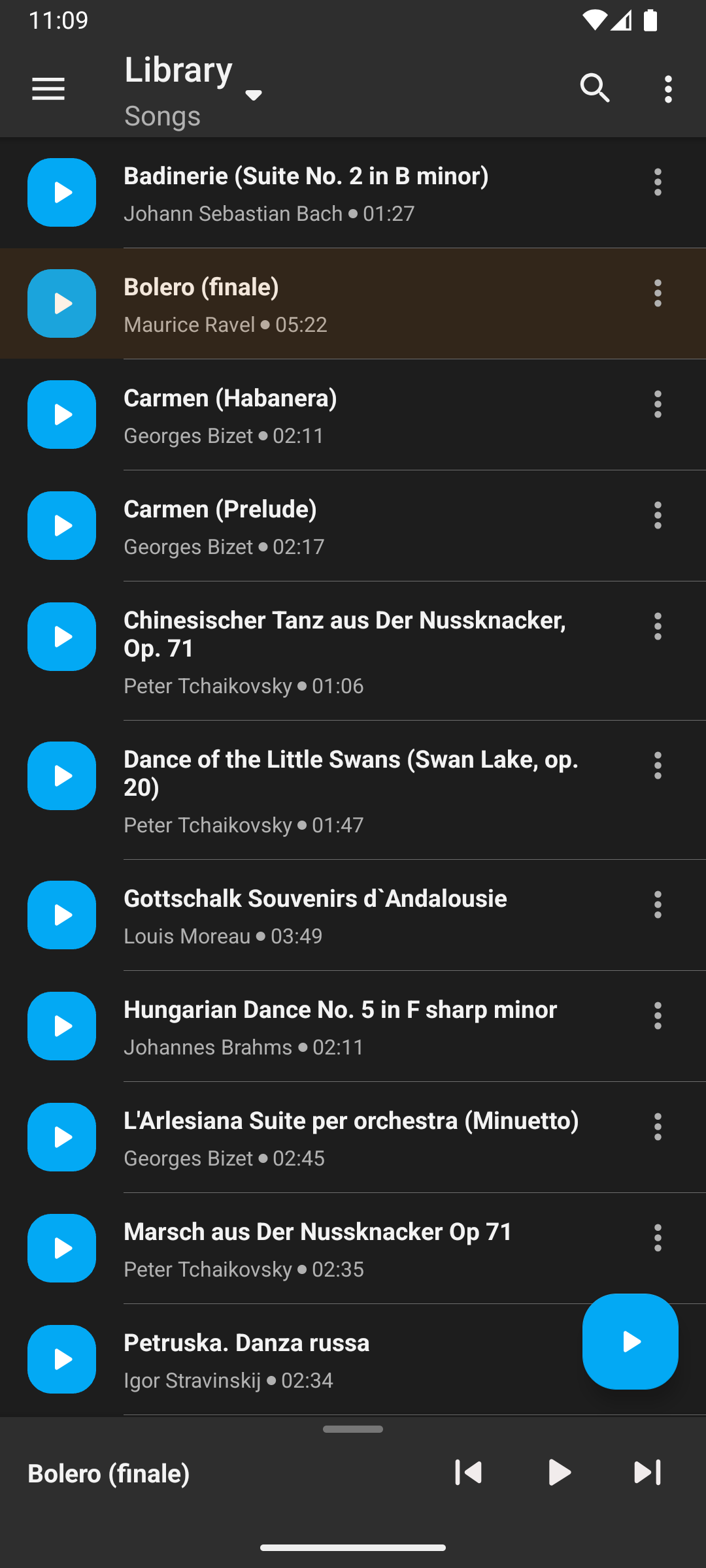Skip to the next track
This screenshot has height=1568, width=706.
648,1473
